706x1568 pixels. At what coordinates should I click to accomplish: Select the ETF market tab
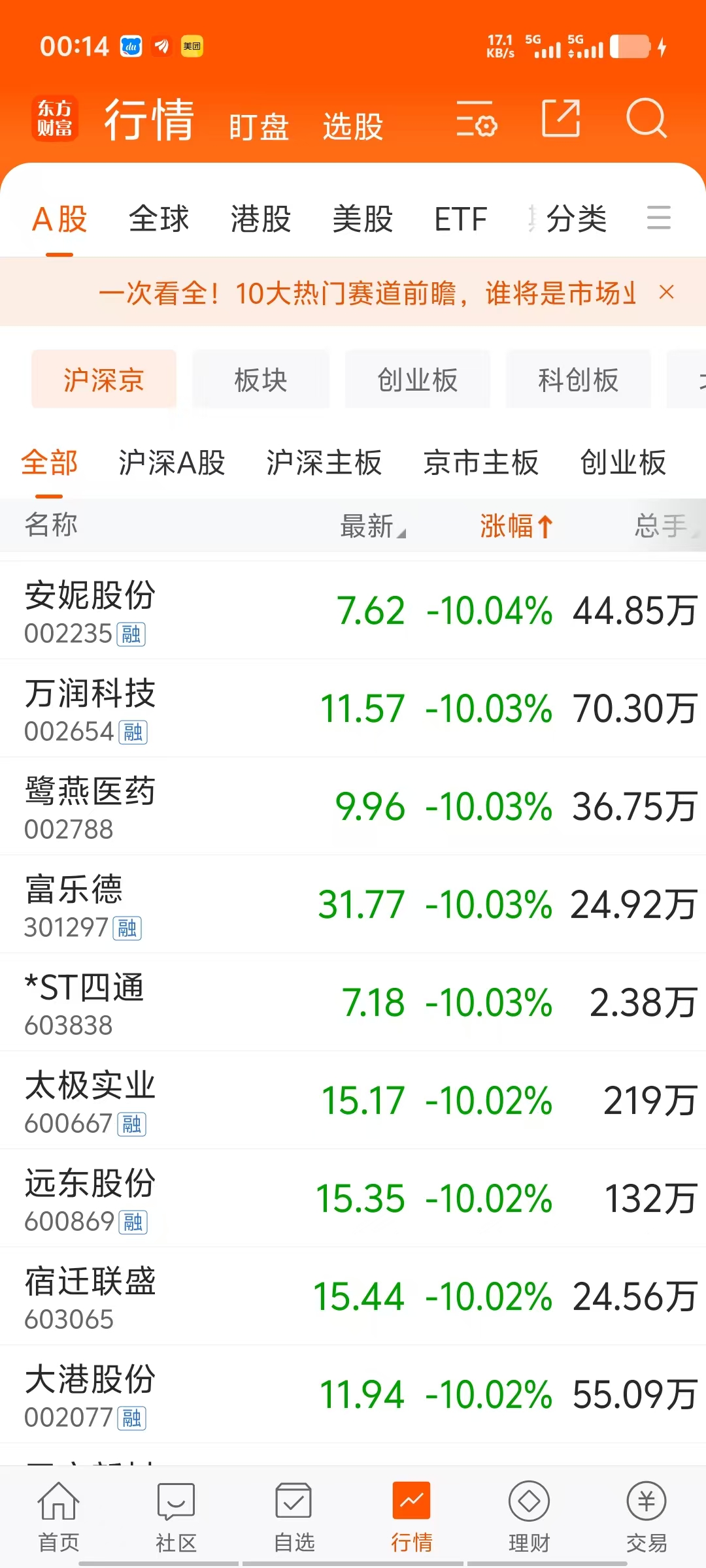click(x=460, y=219)
